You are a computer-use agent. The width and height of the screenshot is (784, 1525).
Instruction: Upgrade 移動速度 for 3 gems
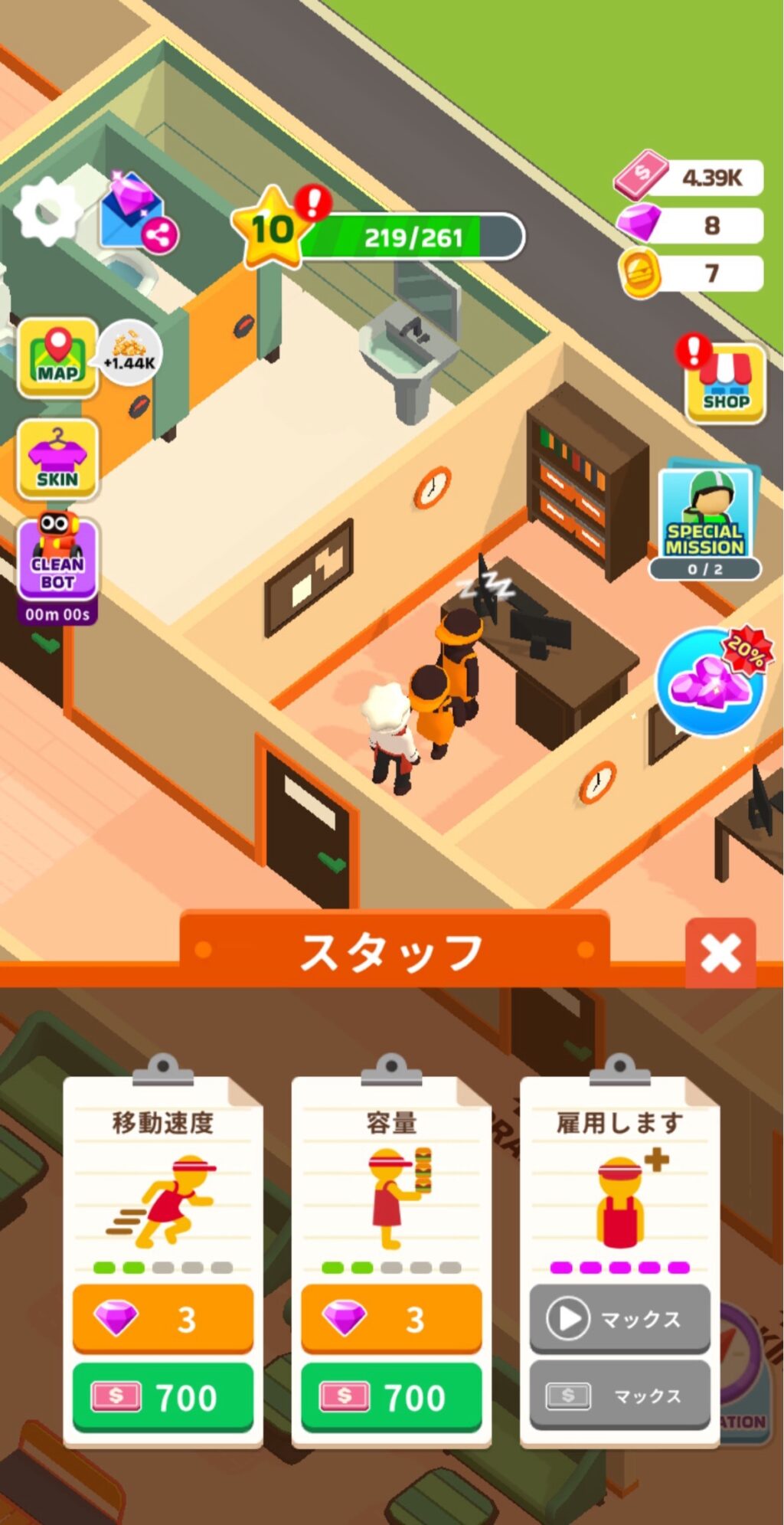coord(162,1318)
